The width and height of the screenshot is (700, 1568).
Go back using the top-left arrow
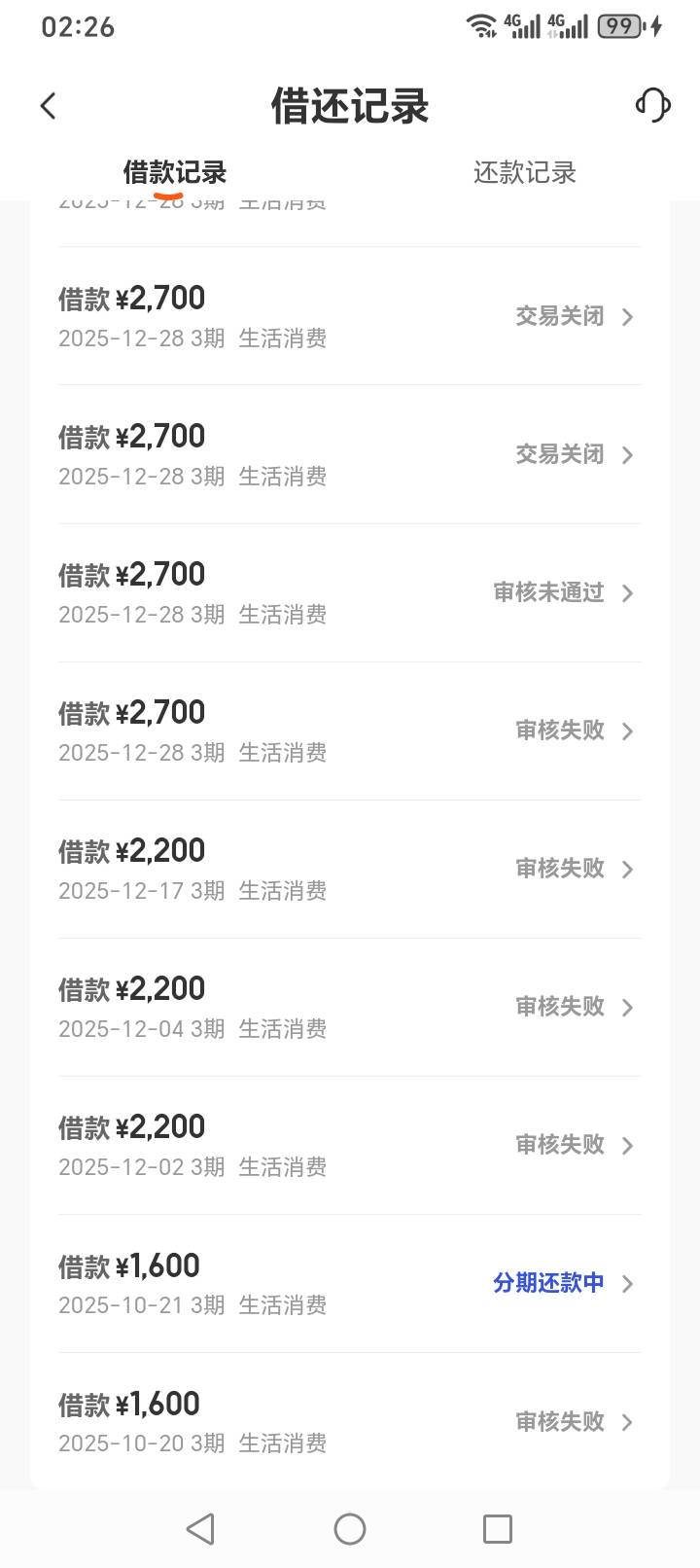click(x=49, y=105)
